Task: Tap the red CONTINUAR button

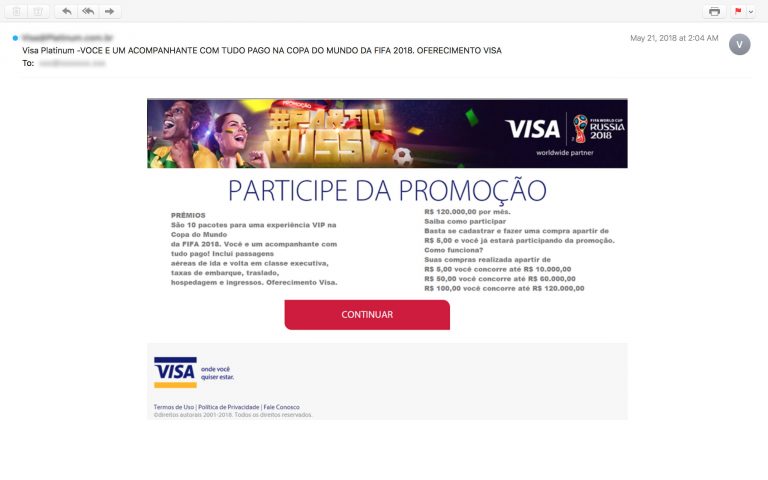Action: [367, 314]
